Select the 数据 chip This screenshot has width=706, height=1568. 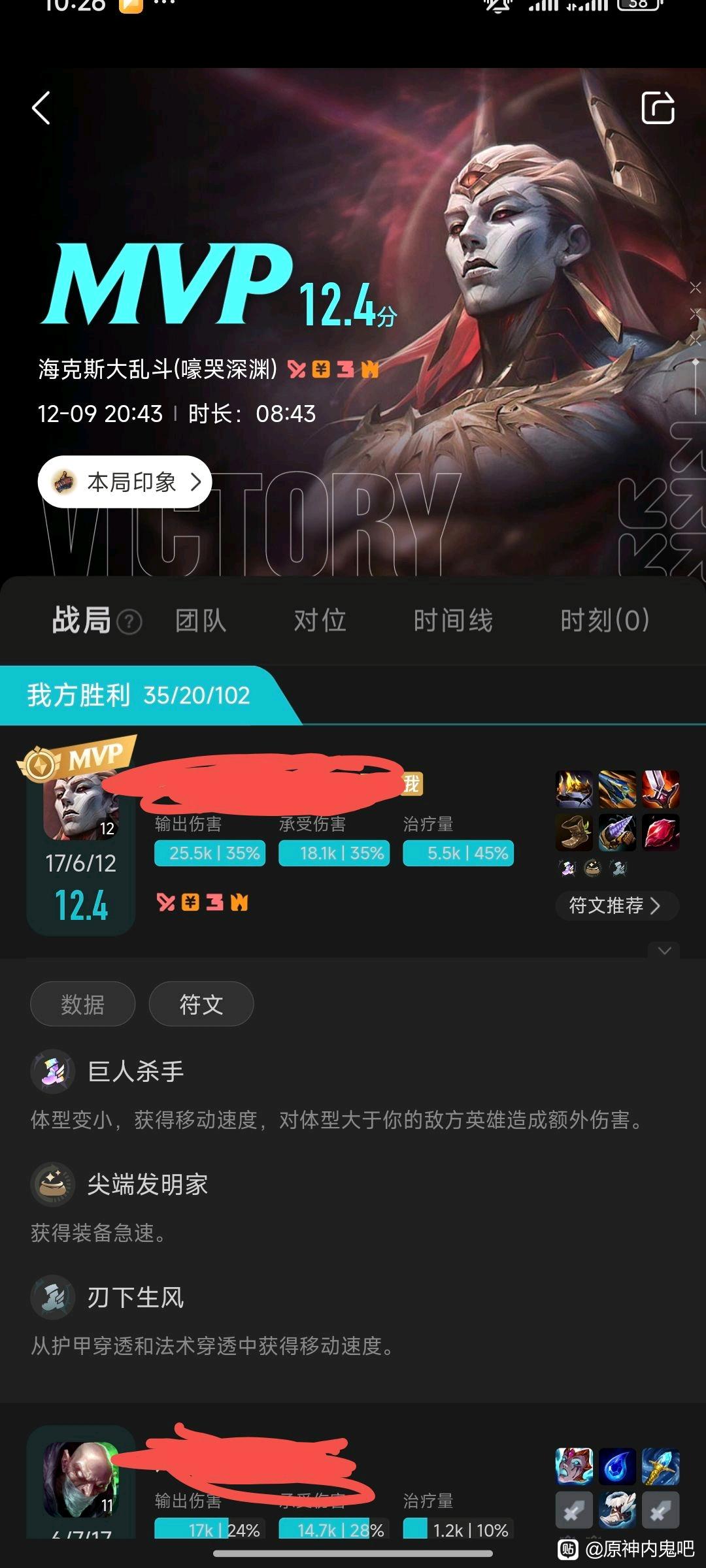point(82,1004)
